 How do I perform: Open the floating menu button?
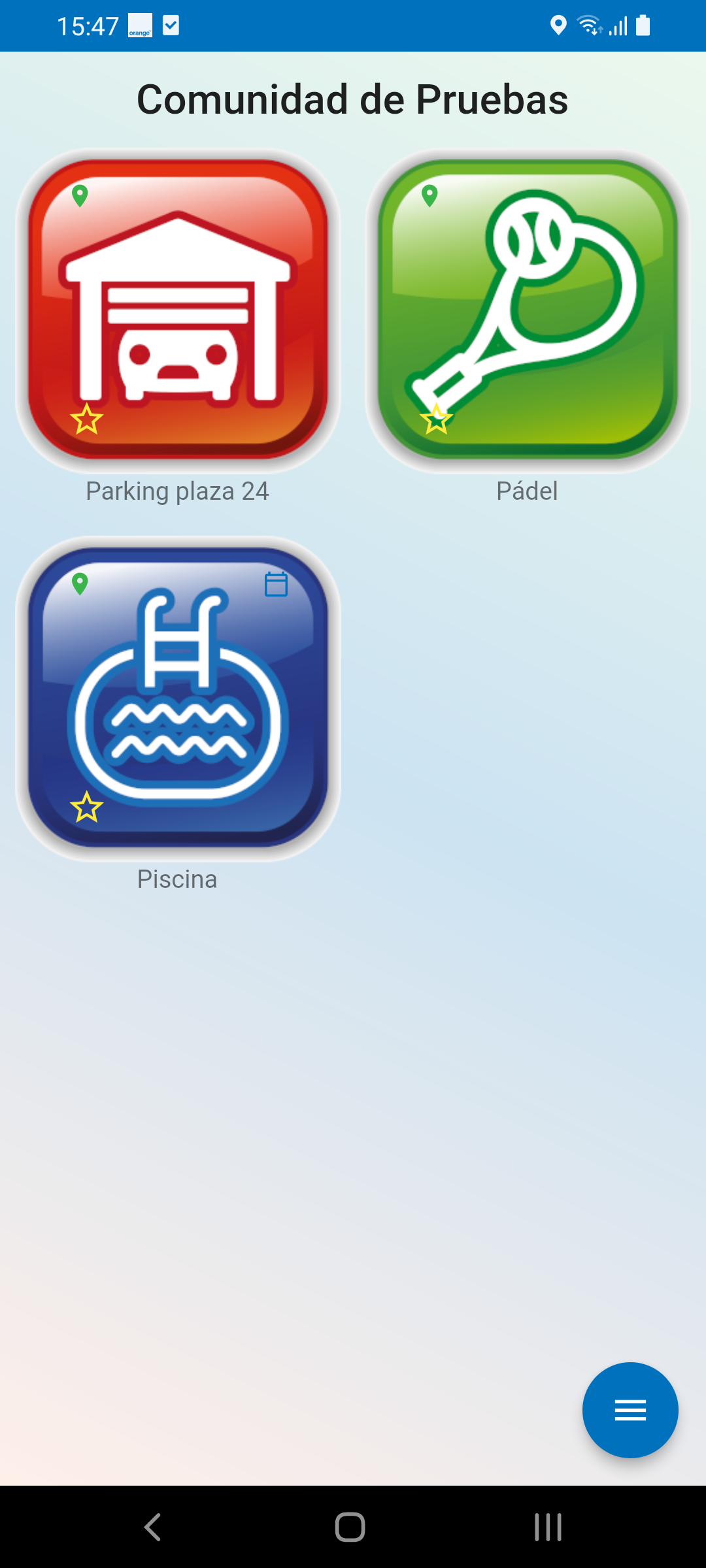coord(630,1410)
